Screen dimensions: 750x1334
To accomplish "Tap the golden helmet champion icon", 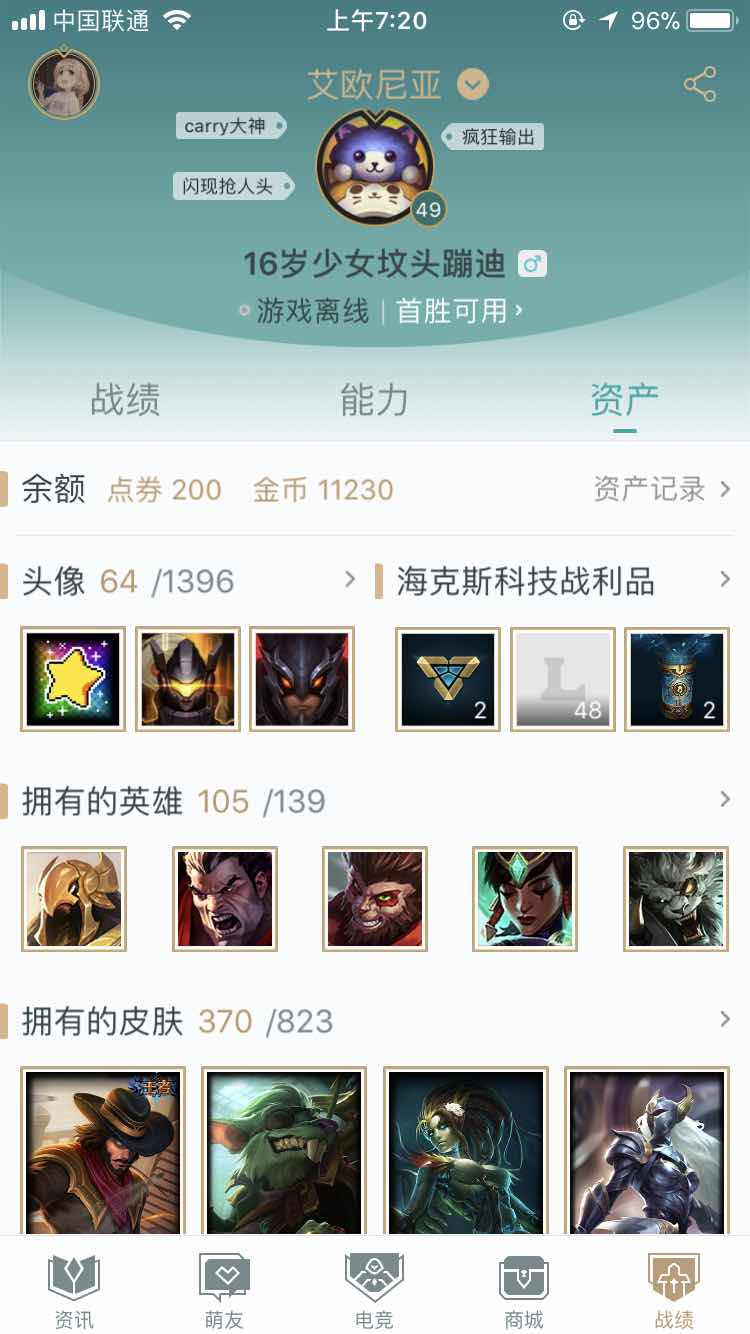I will (x=74, y=899).
